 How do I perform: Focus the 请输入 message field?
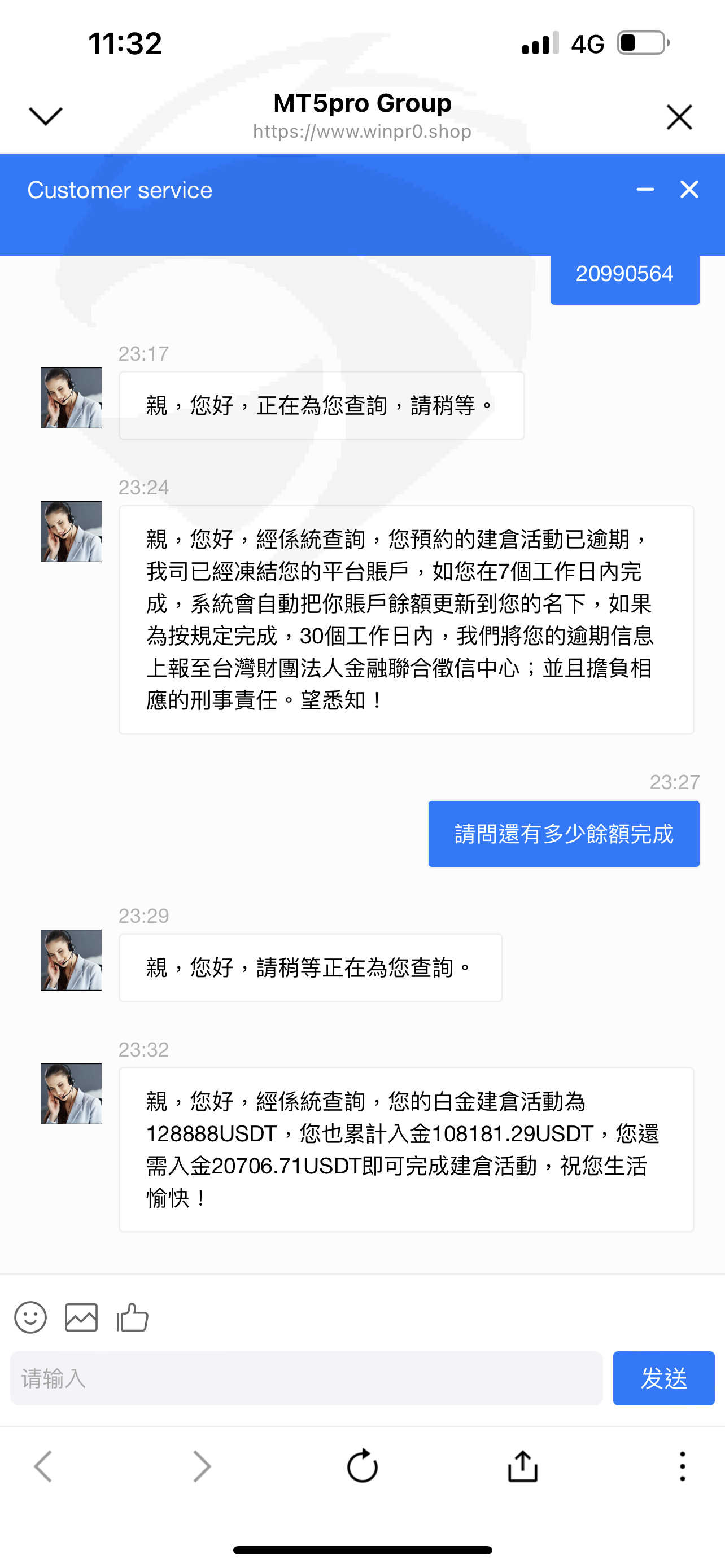click(306, 1378)
